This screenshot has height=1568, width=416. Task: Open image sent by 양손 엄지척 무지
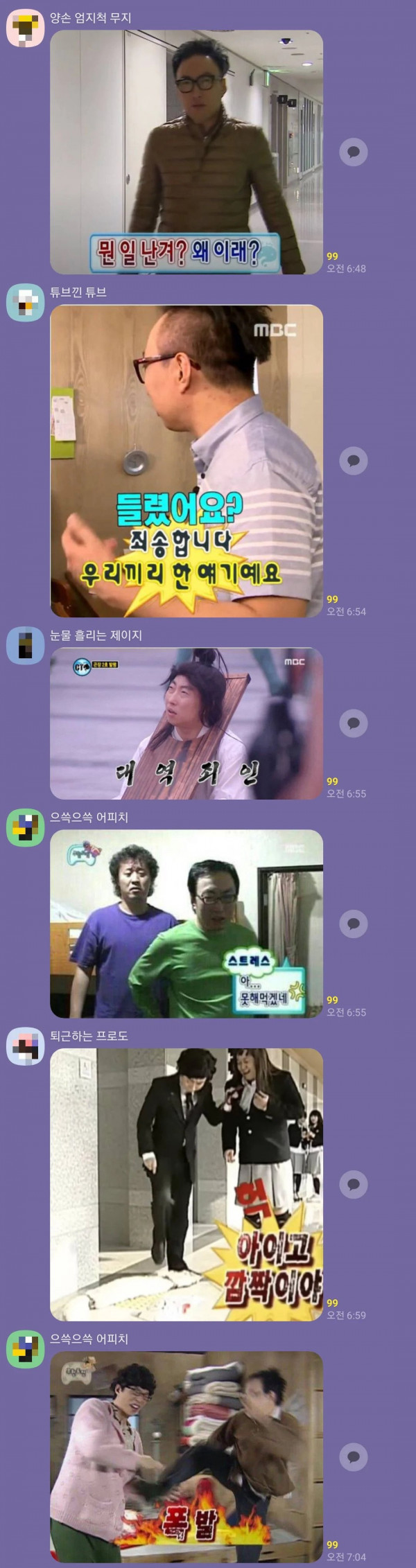(187, 152)
